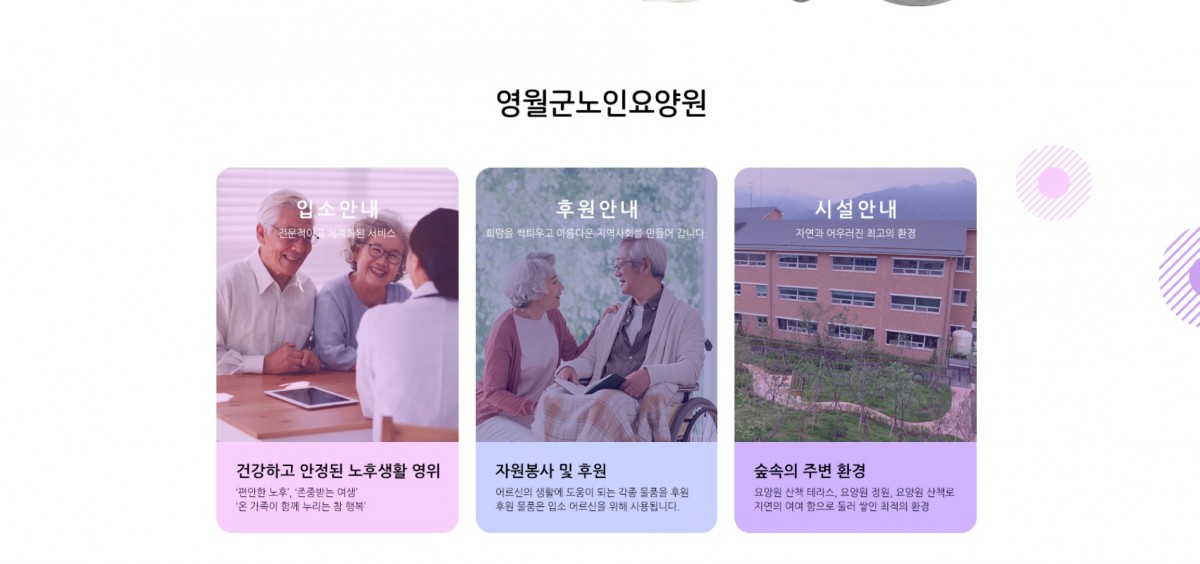This screenshot has height=564, width=1200.
Task: Open the 시설안내 facility card
Action: [x=855, y=349]
